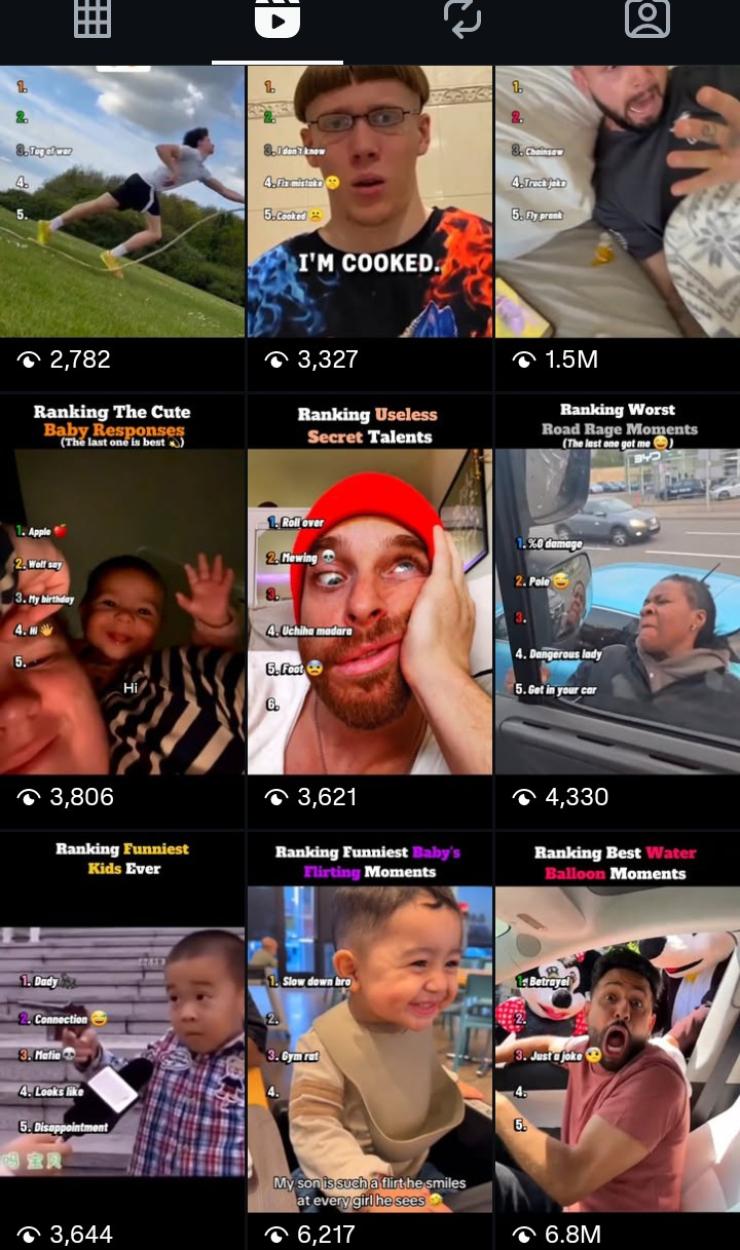Viewport: 740px width, 1250px height.
Task: Switch to the grid posts tab
Action: click(92, 20)
